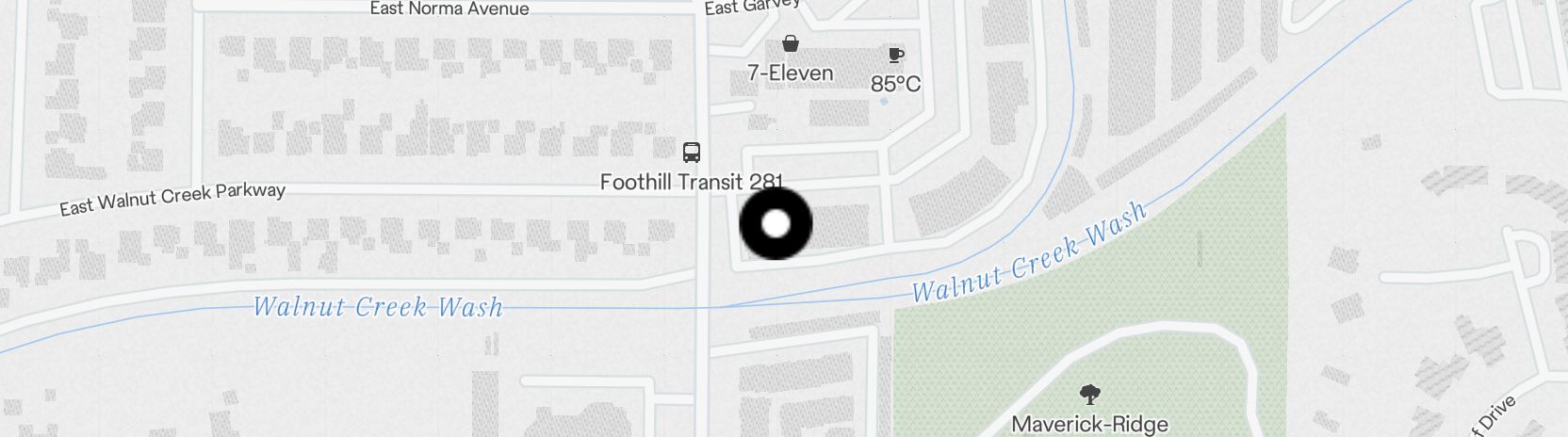1568x437 pixels.
Task: Select the Foothill Transit 281 bus stop
Action: pos(692,153)
